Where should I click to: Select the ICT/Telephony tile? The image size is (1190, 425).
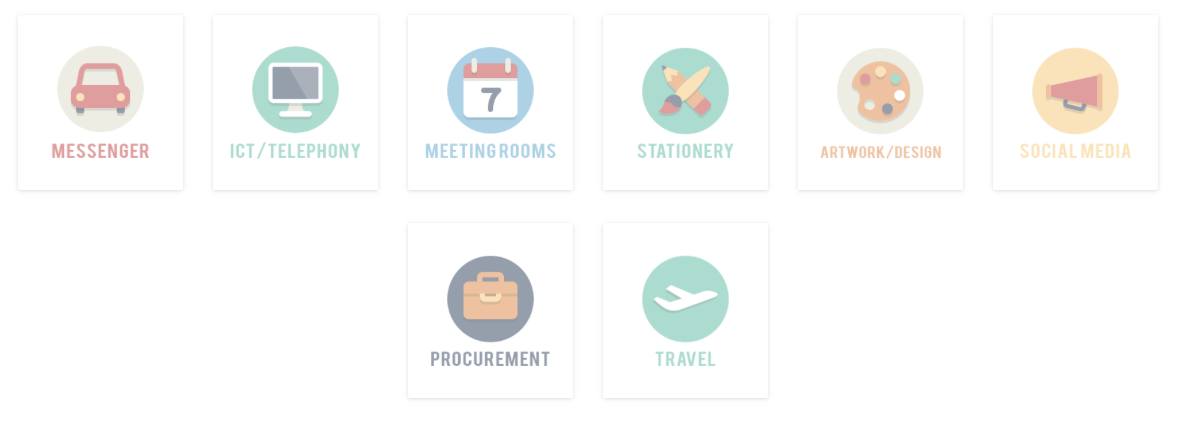pyautogui.click(x=295, y=103)
